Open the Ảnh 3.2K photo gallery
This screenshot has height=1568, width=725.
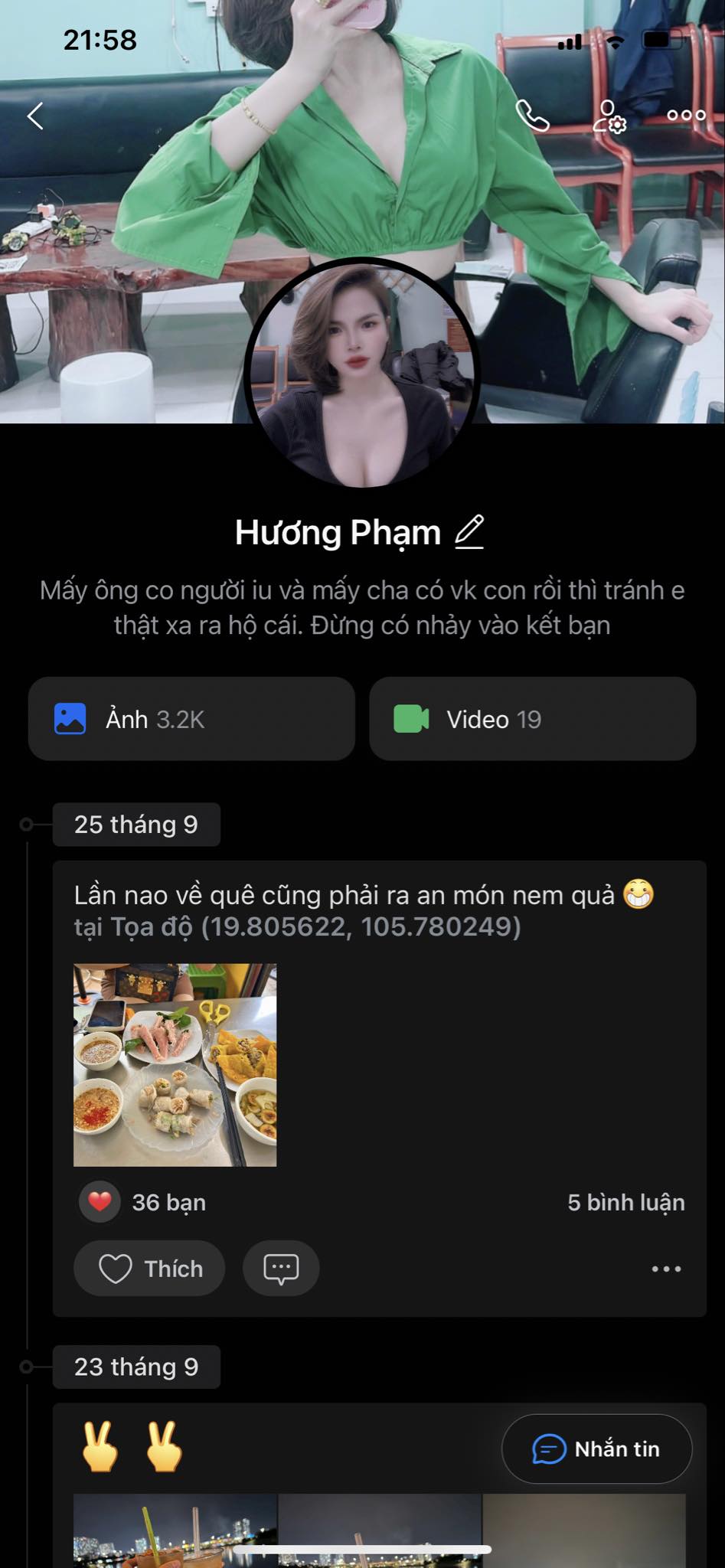pyautogui.click(x=191, y=719)
